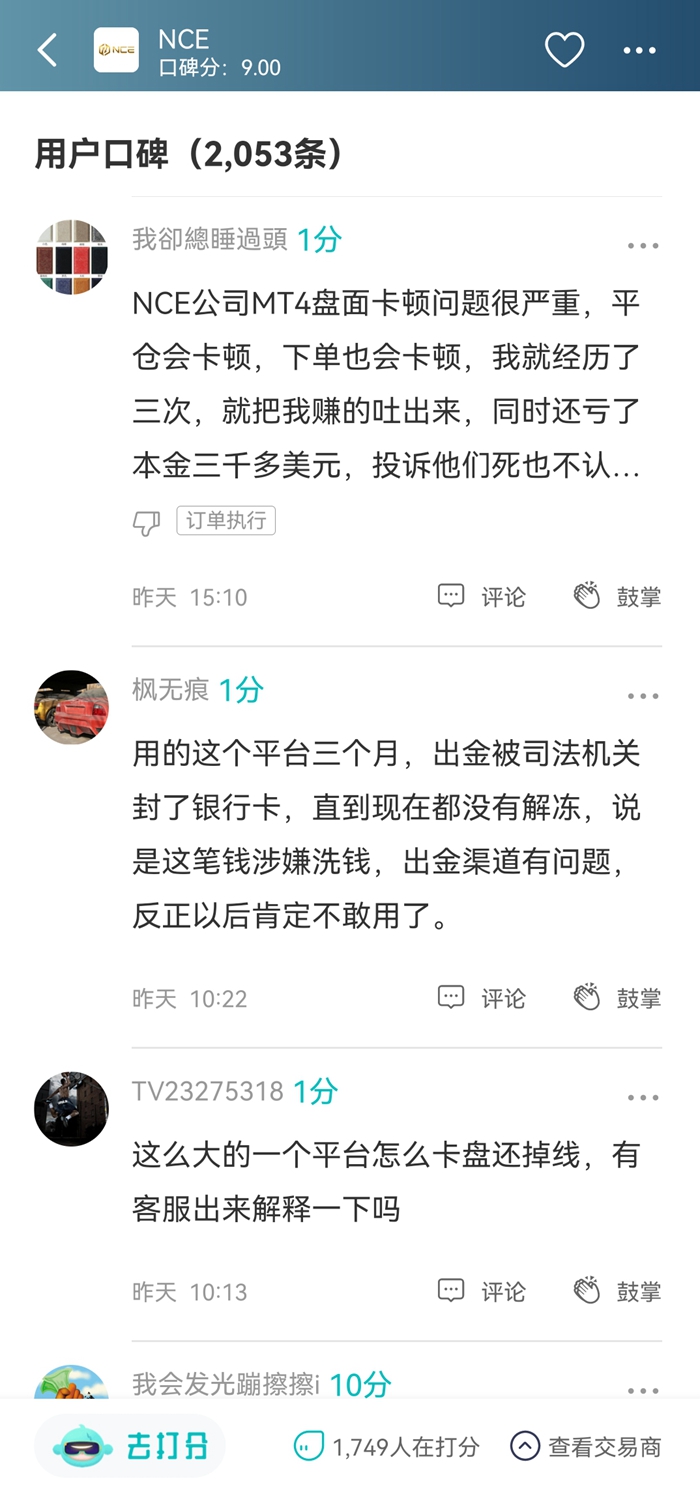Image resolution: width=700 pixels, height=1492 pixels.
Task: Open 我卻總睡過頭's profile avatar
Action: coord(71,257)
